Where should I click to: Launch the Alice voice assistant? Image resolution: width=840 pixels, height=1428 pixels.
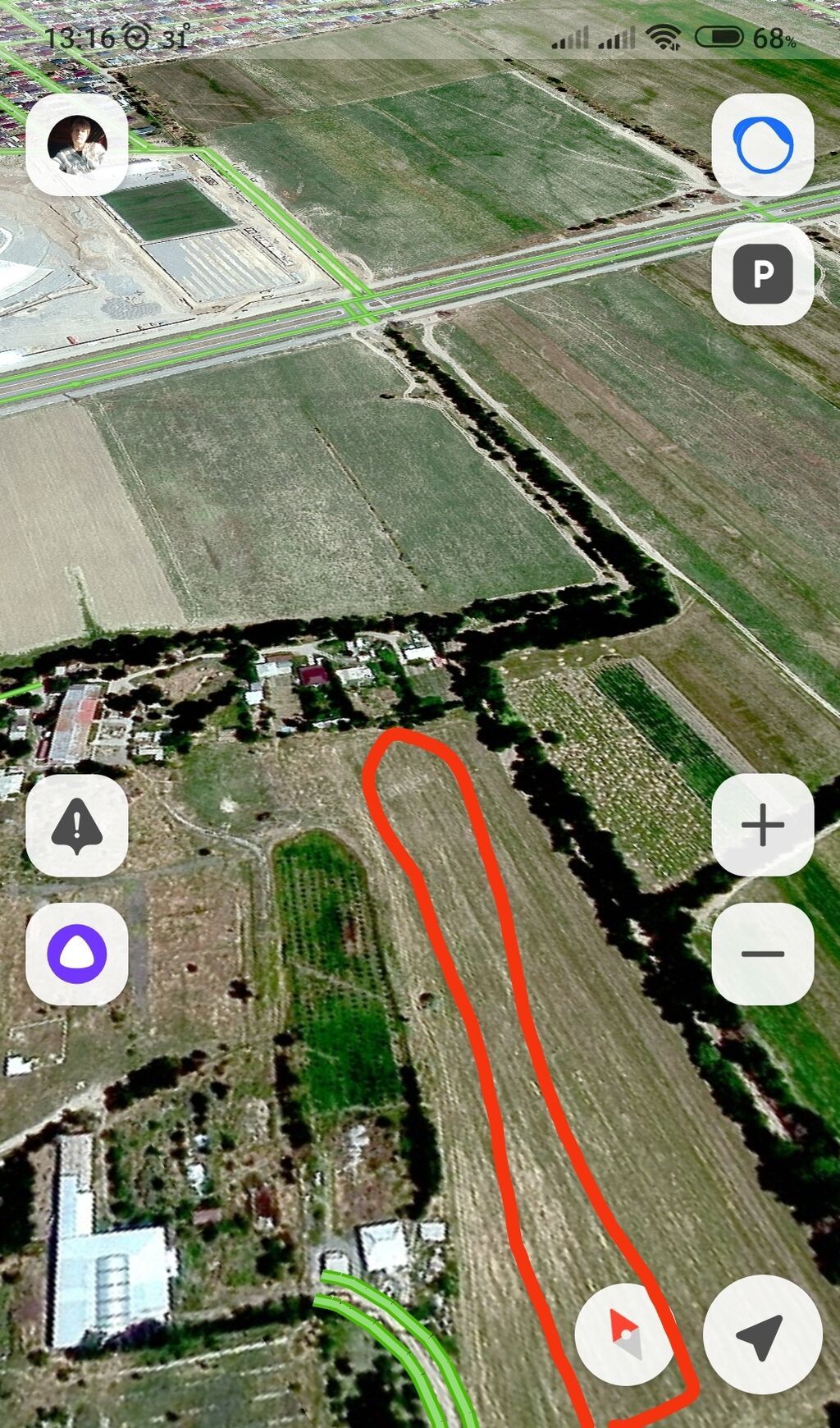pyautogui.click(x=77, y=954)
